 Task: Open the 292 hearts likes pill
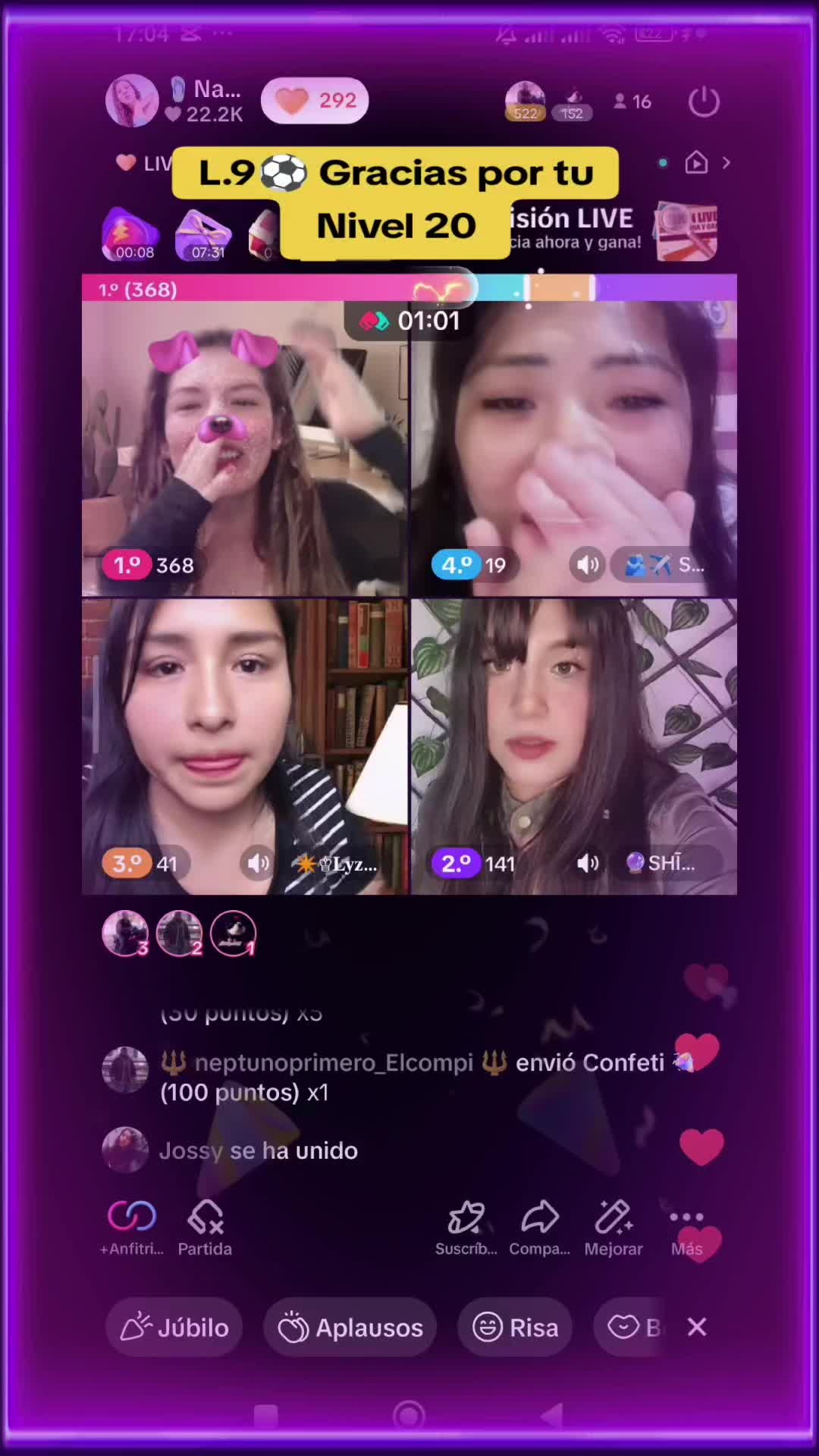(315, 100)
